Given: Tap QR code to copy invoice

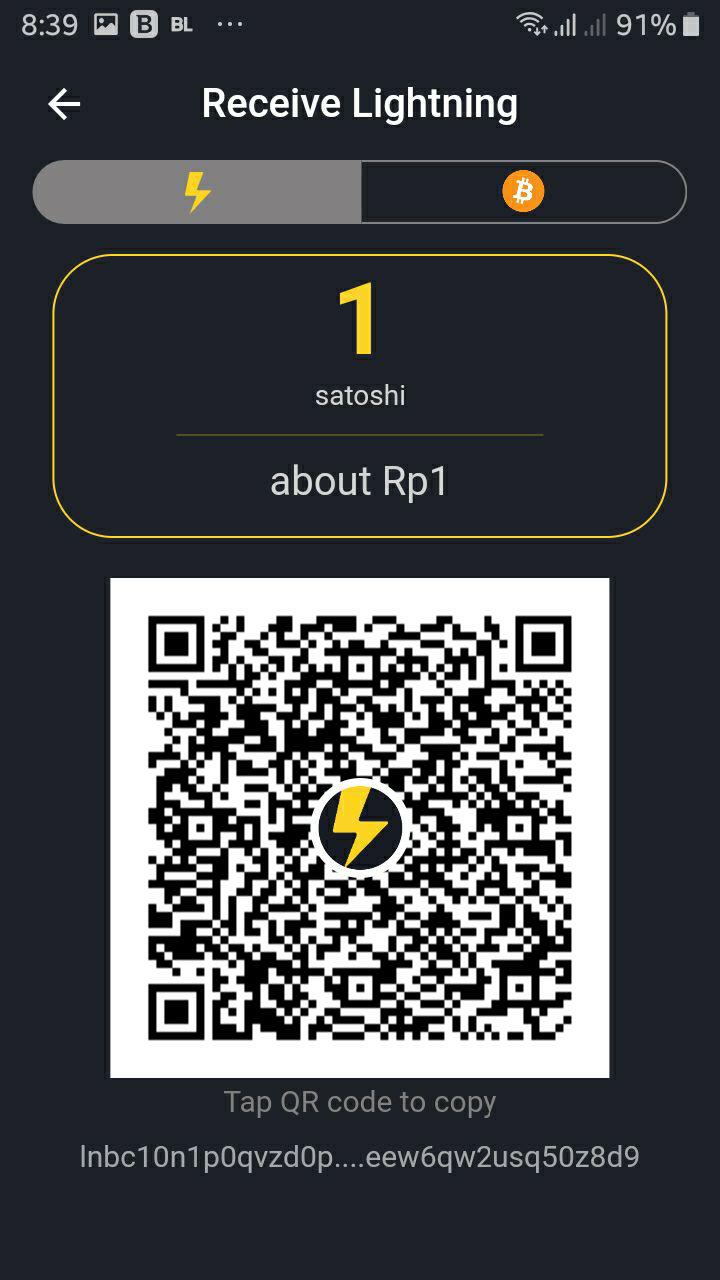Looking at the screenshot, I should [x=359, y=827].
